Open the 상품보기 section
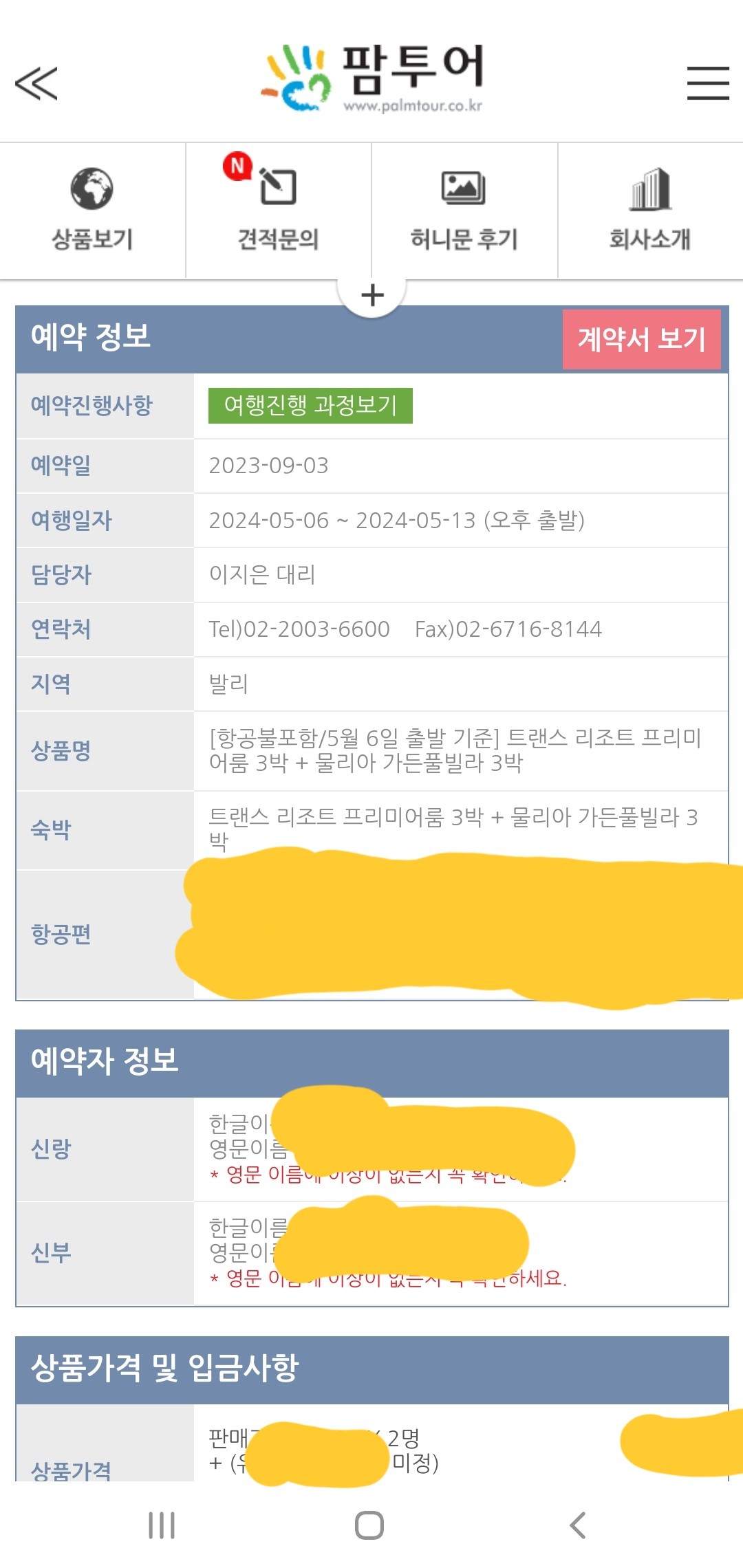743x1568 pixels. point(92,210)
